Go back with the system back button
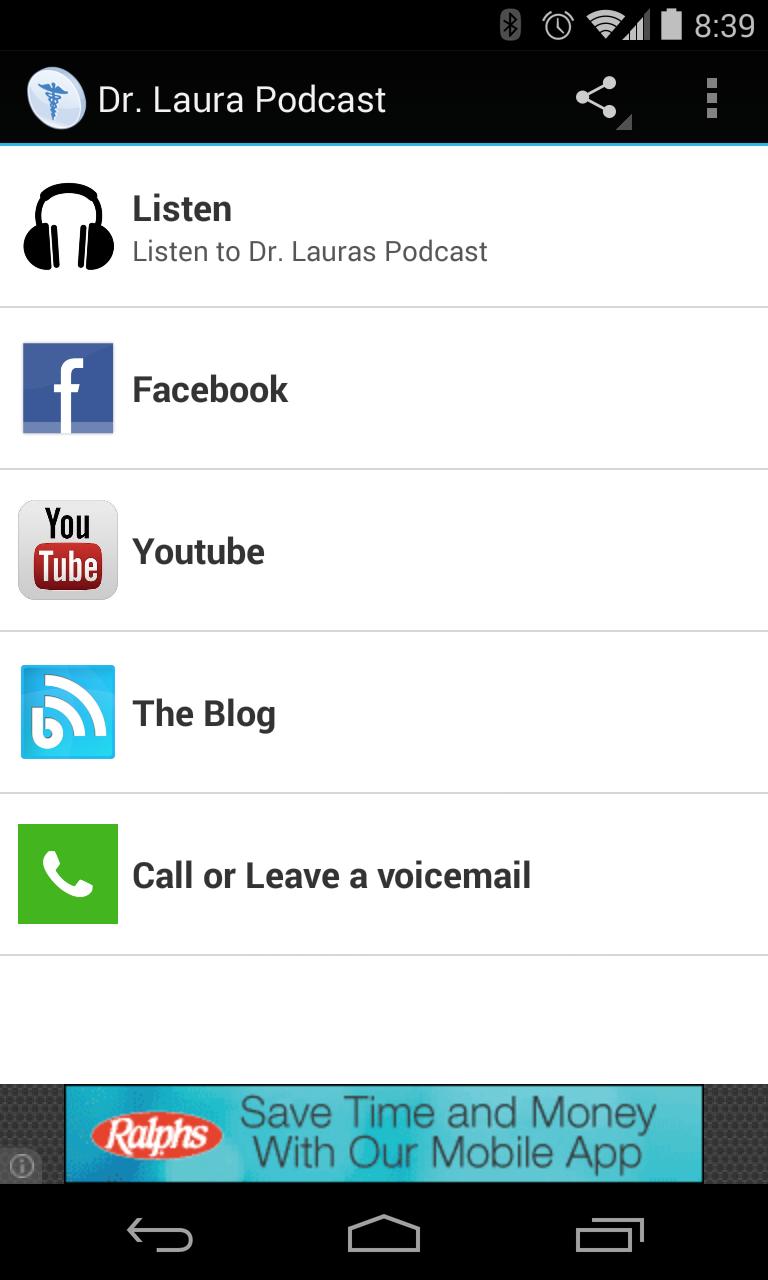768x1280 pixels. click(160, 1235)
